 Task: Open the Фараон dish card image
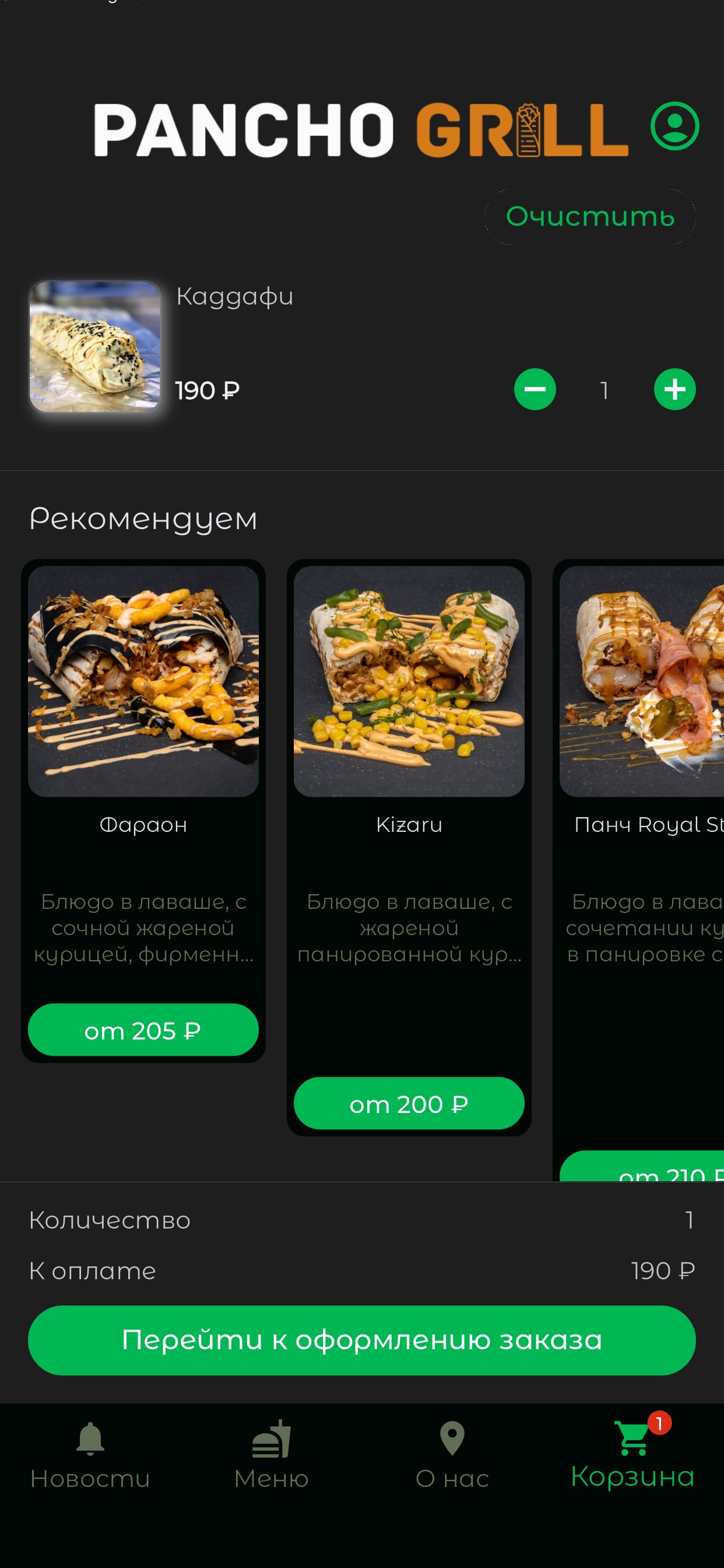point(143,682)
